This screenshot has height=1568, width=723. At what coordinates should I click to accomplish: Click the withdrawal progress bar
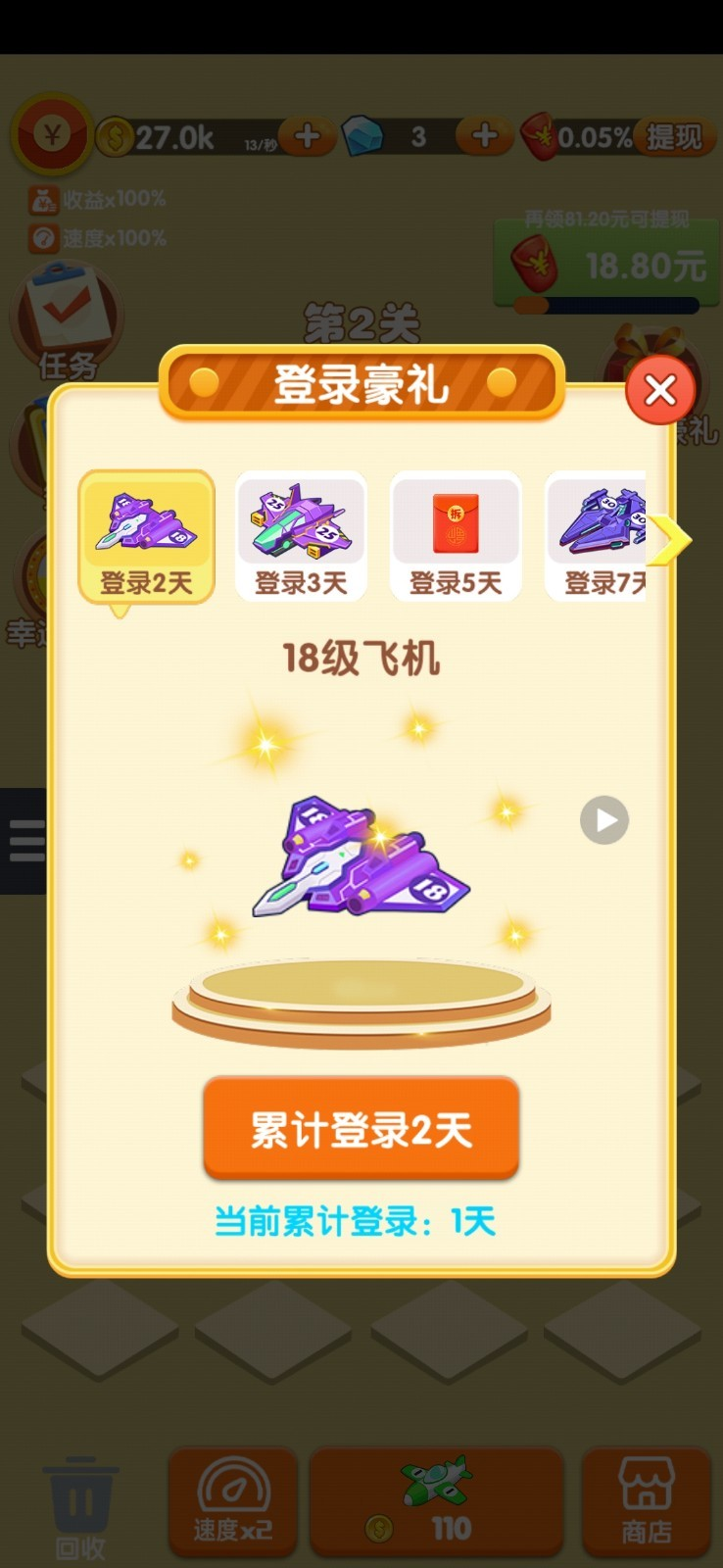click(x=605, y=306)
